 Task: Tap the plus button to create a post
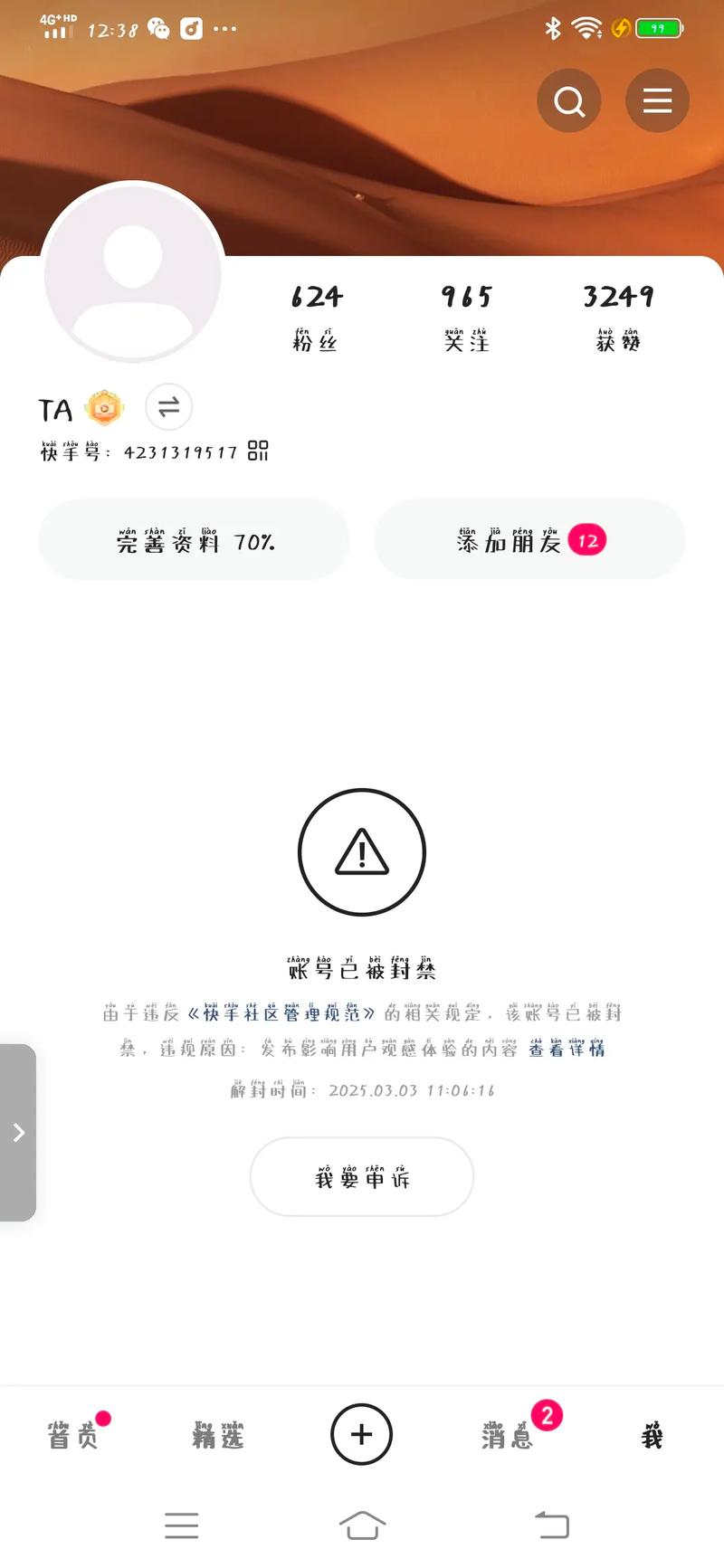[361, 1435]
